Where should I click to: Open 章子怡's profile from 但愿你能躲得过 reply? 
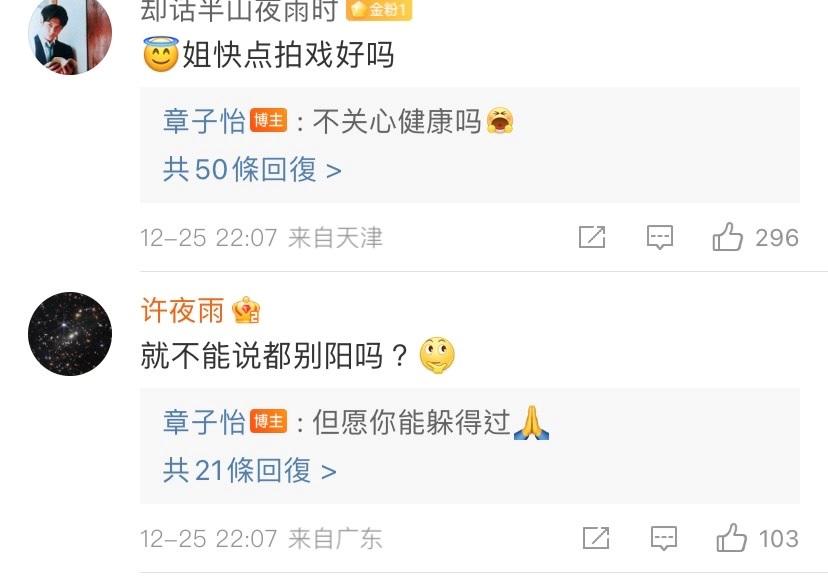[x=204, y=423]
